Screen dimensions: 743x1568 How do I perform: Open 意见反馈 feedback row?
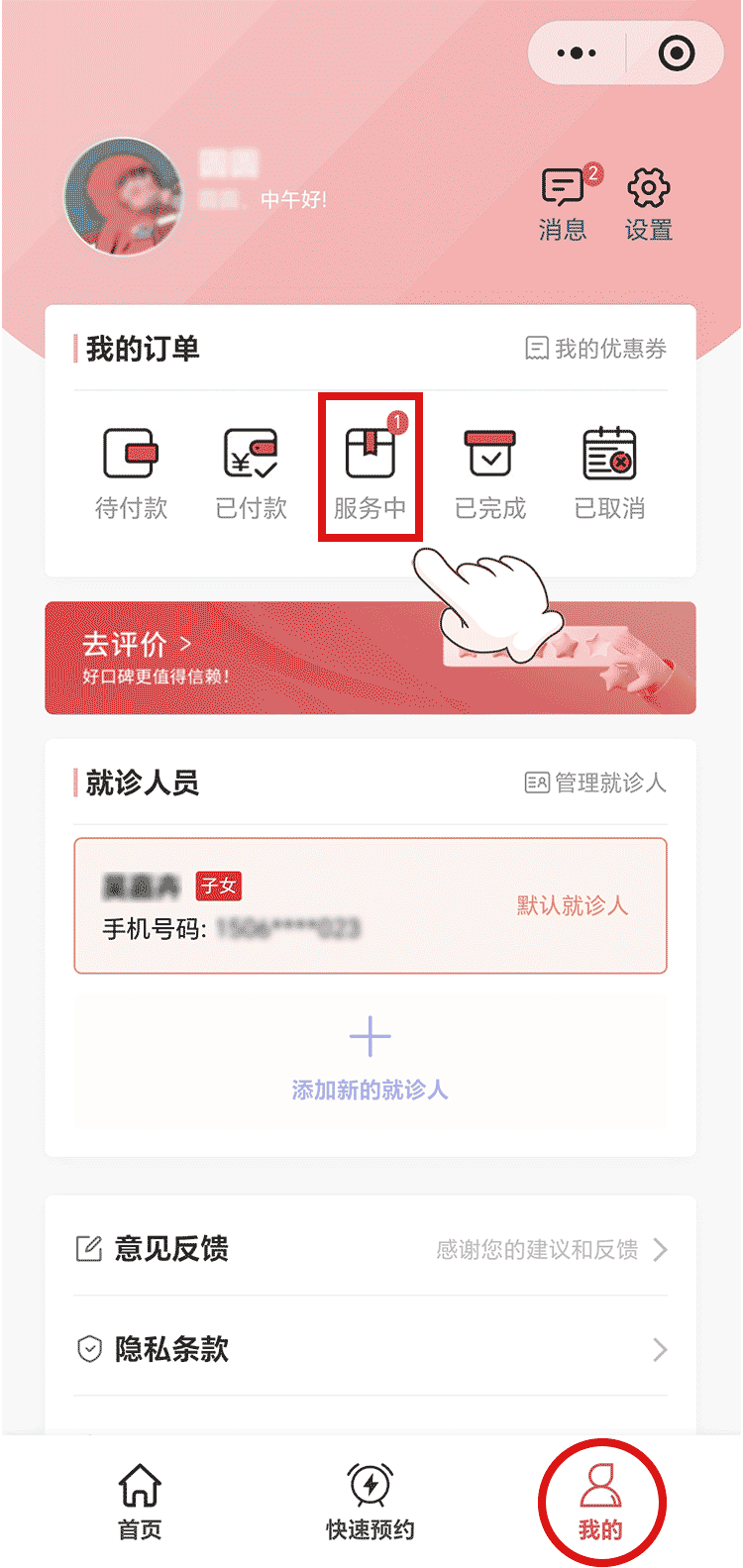pos(370,1249)
